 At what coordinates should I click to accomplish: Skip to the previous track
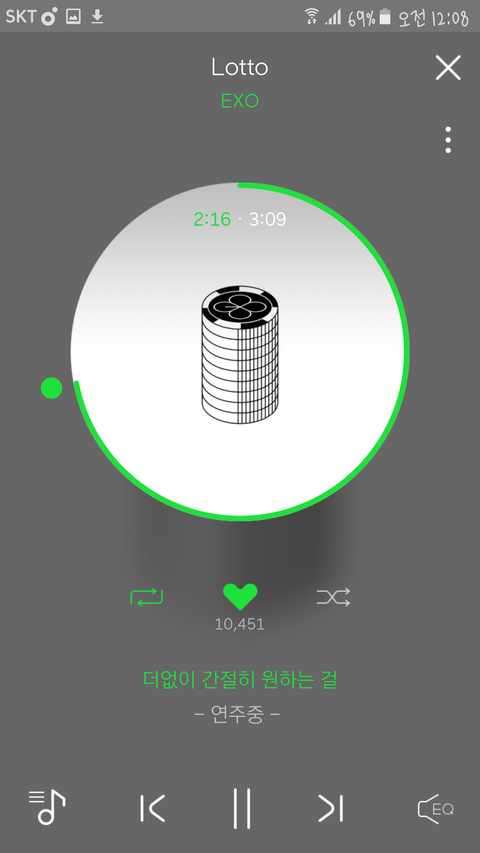point(152,808)
